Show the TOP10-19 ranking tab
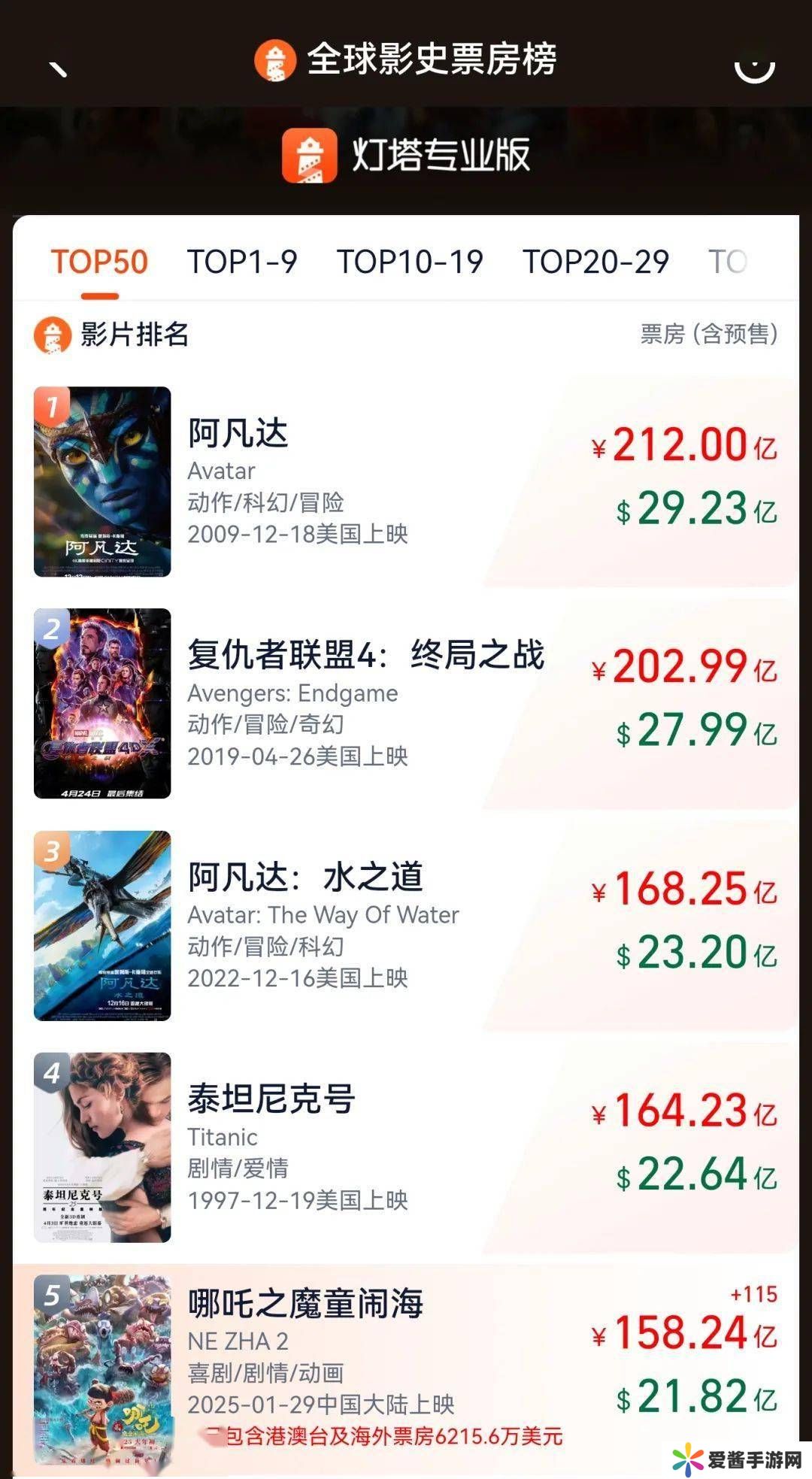This screenshot has height=1479, width=812. [x=410, y=262]
